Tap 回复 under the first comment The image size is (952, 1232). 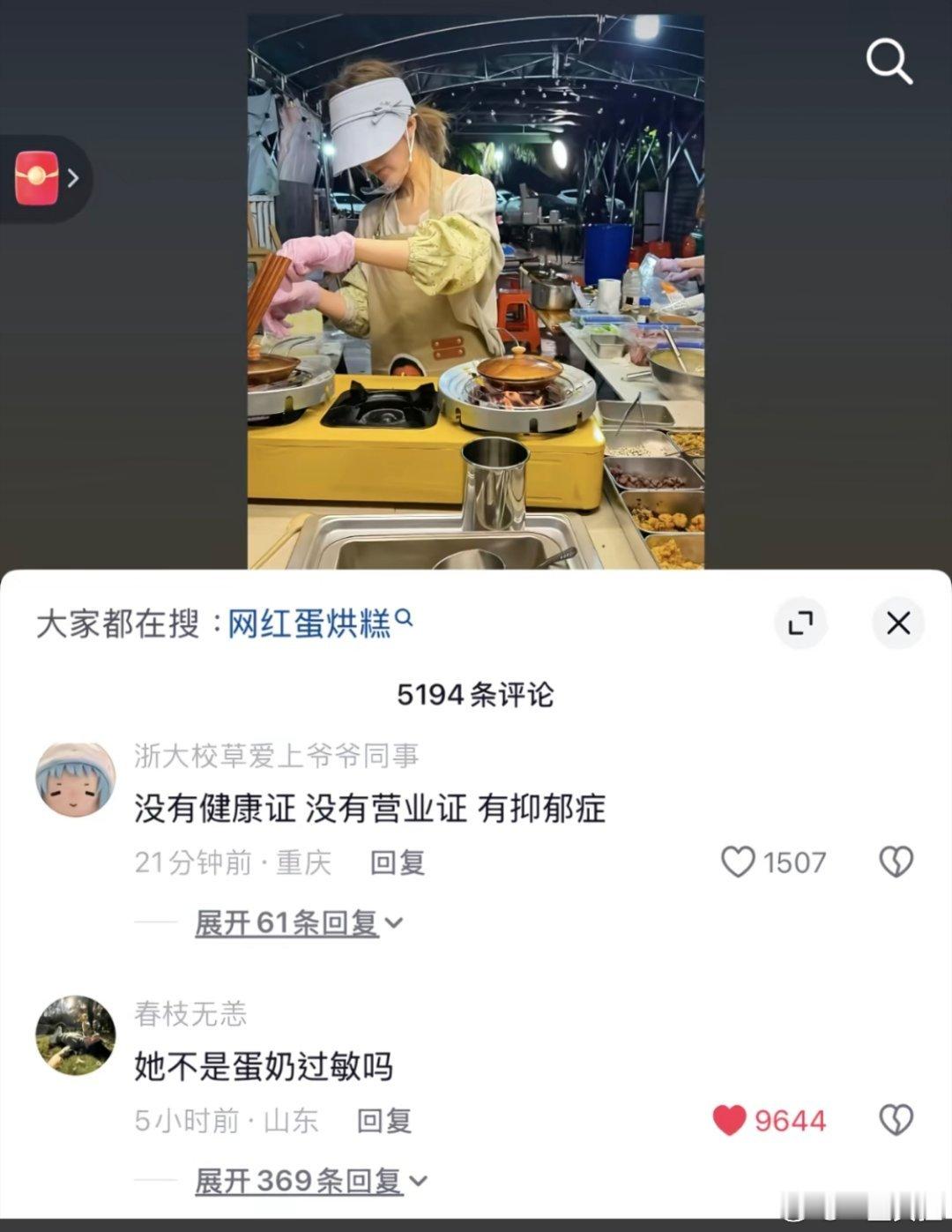pyautogui.click(x=396, y=863)
